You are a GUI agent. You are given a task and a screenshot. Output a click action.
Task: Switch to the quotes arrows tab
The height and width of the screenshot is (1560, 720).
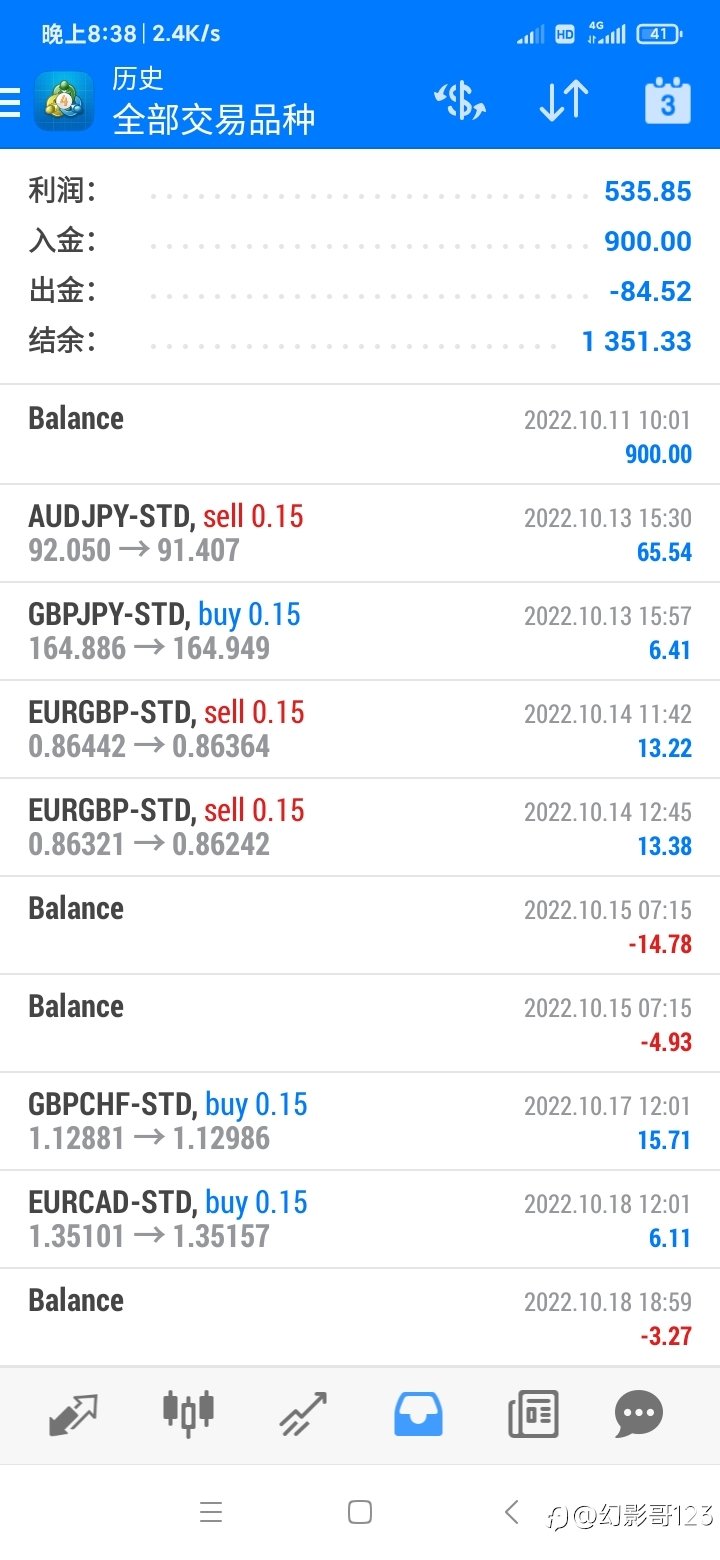click(74, 1414)
